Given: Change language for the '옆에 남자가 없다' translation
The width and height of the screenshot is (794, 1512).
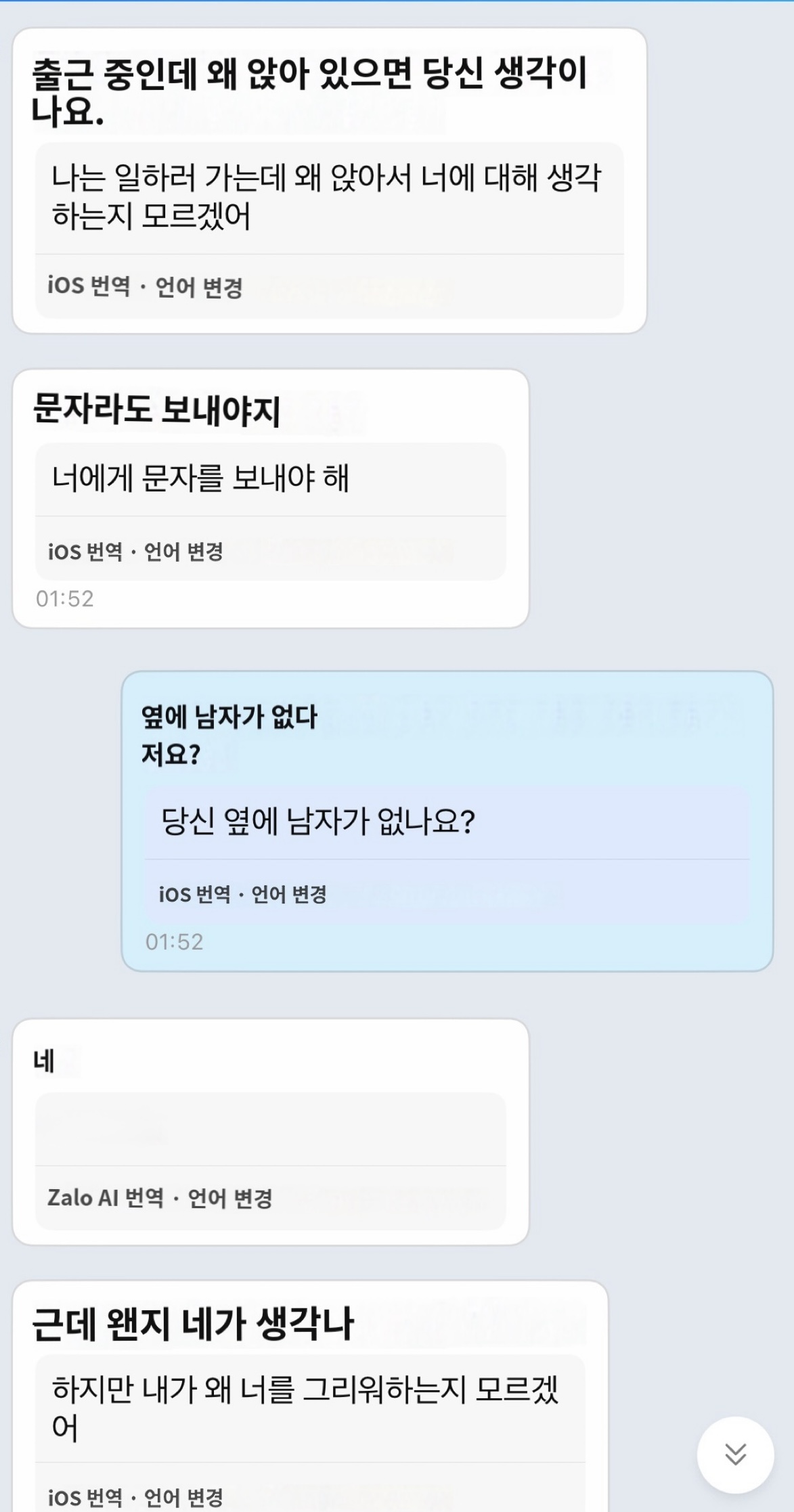Looking at the screenshot, I should [x=289, y=895].
